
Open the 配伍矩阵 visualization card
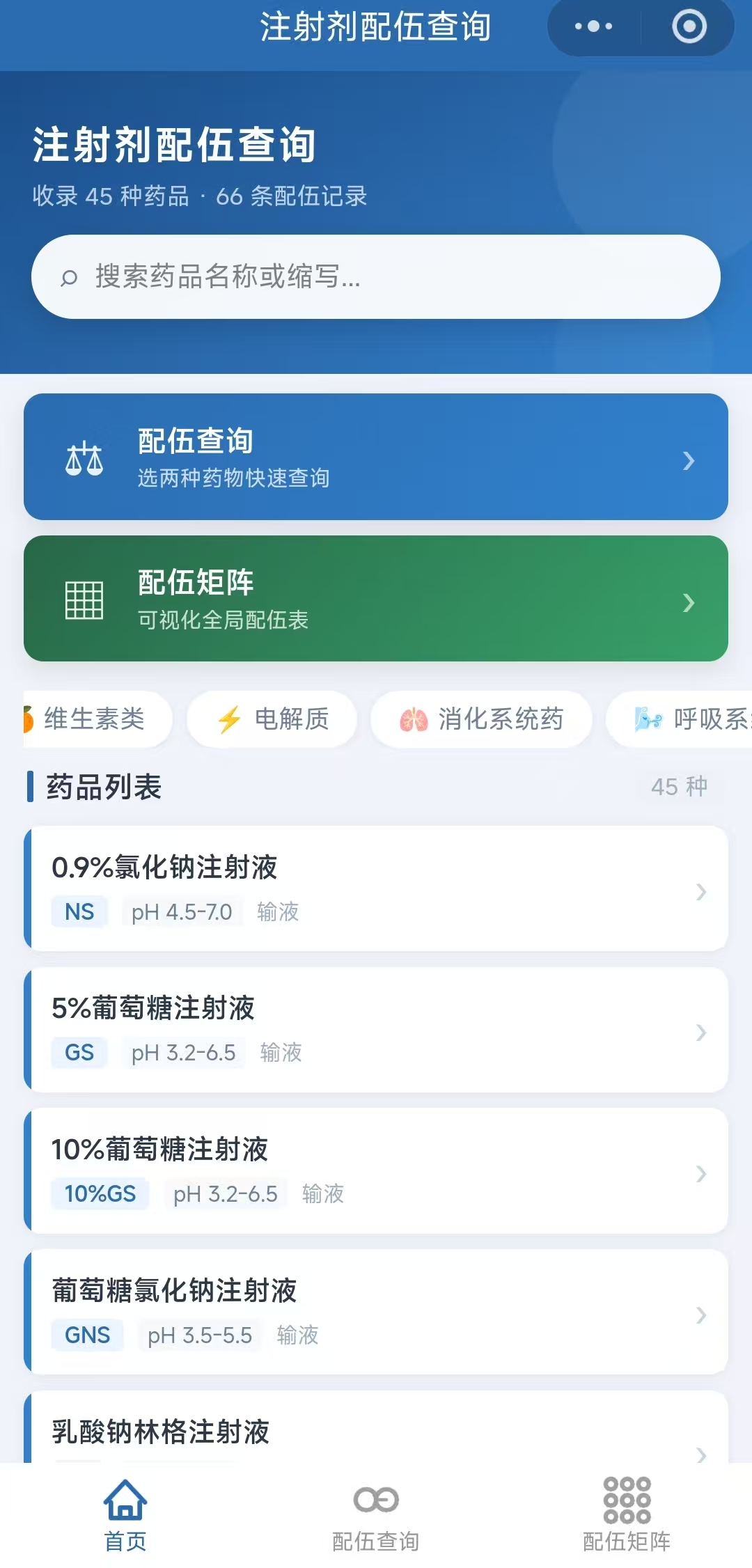(376, 597)
